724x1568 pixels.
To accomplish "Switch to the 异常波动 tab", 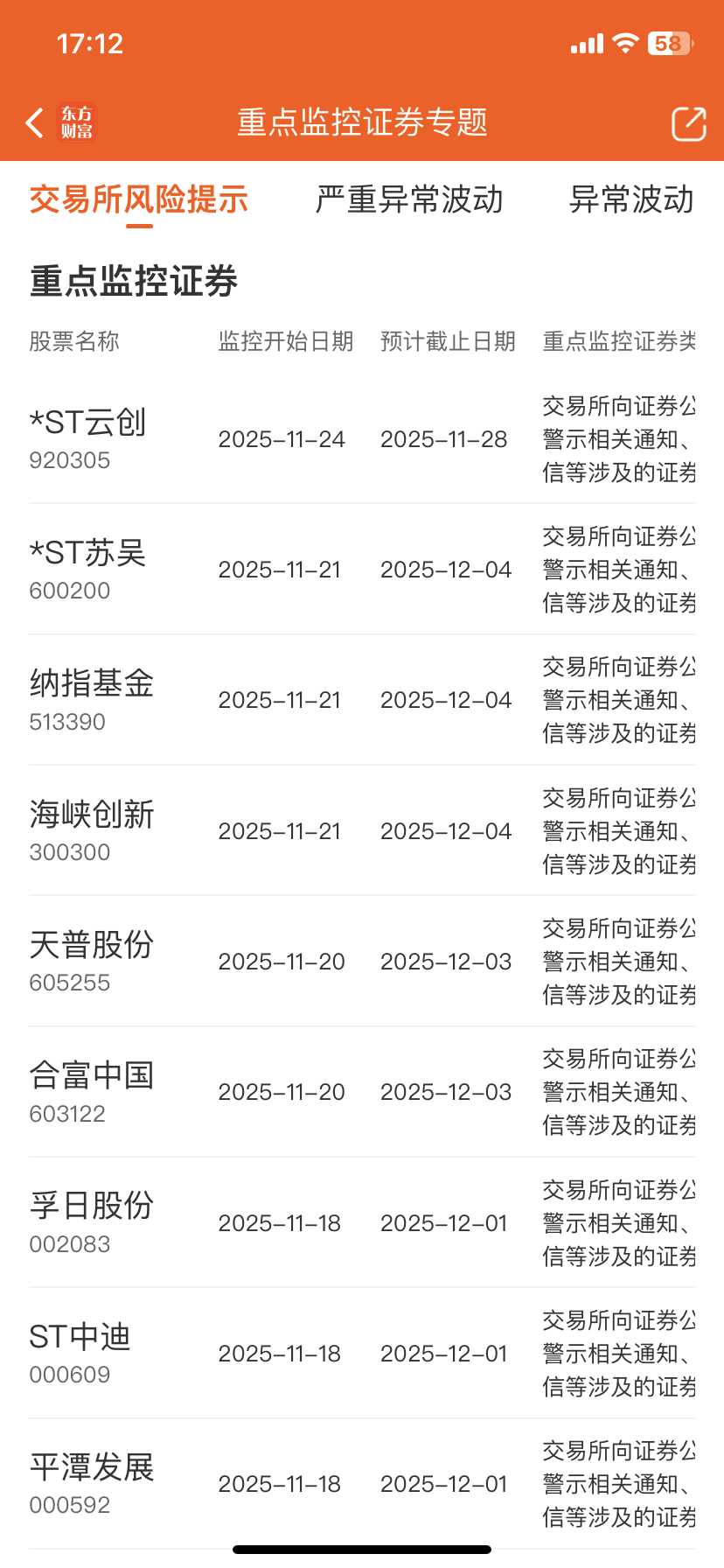I will pos(631,200).
